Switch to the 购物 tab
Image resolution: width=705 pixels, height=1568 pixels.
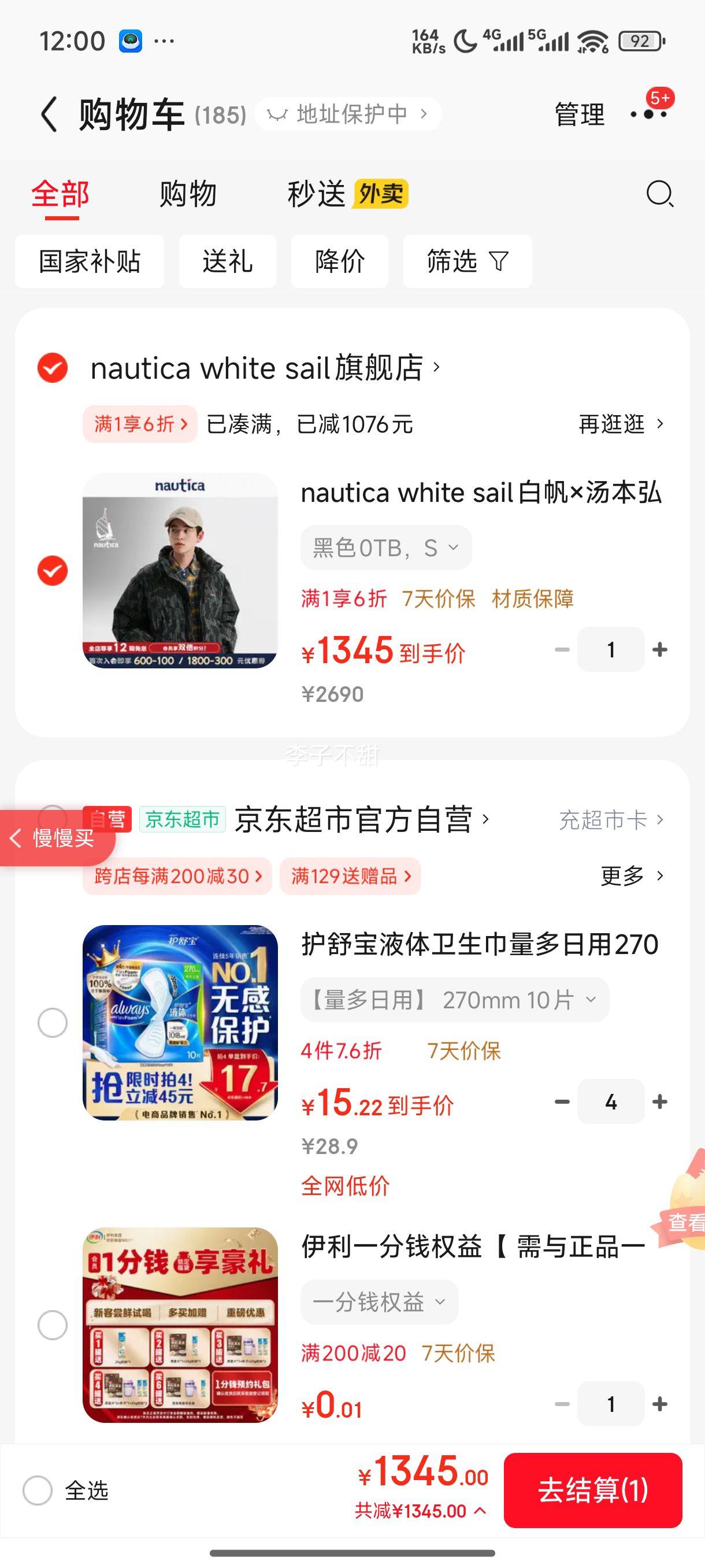coord(188,195)
